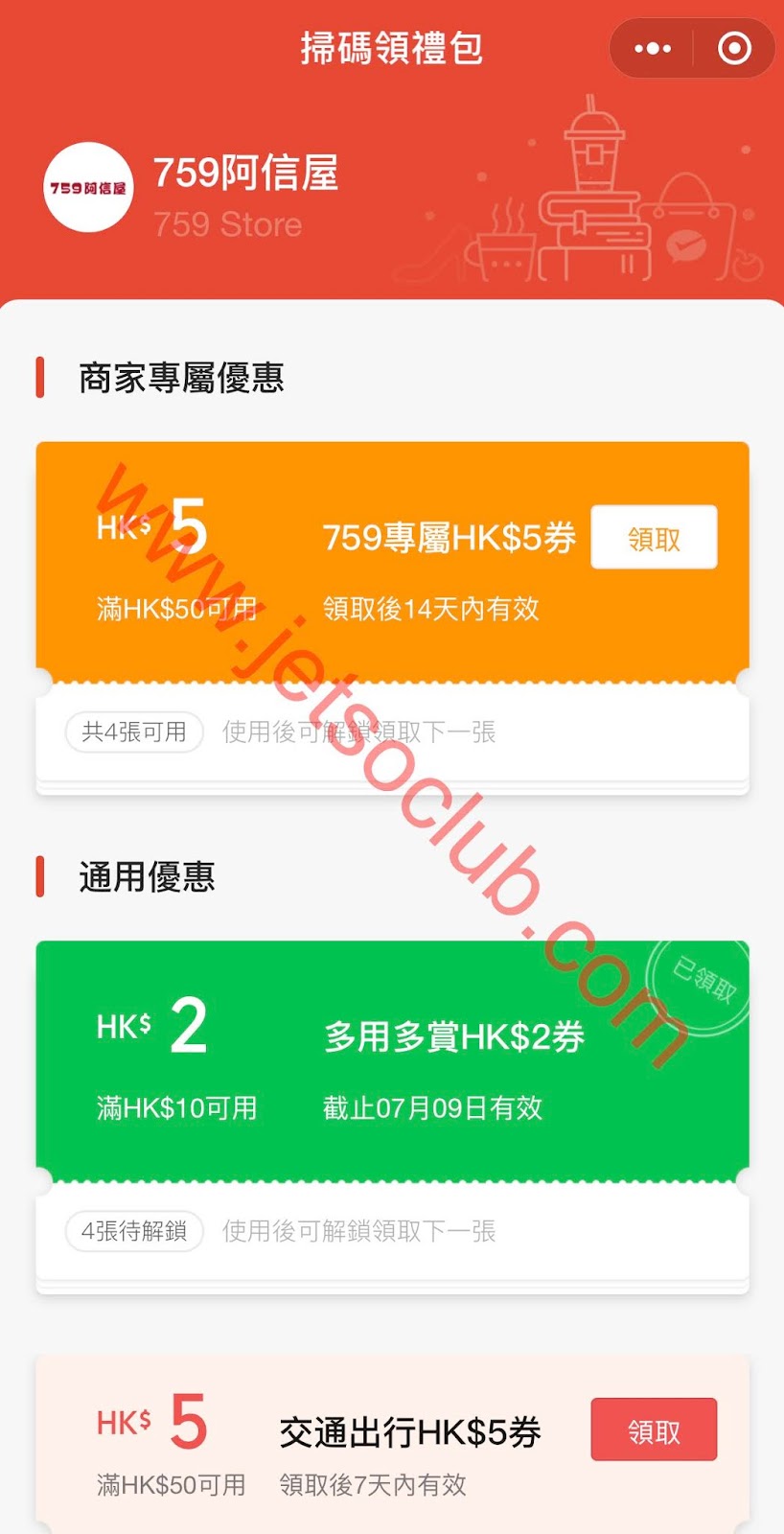Claim the 交通出行HK$5券 coupon
The image size is (784, 1534).
654,1429
